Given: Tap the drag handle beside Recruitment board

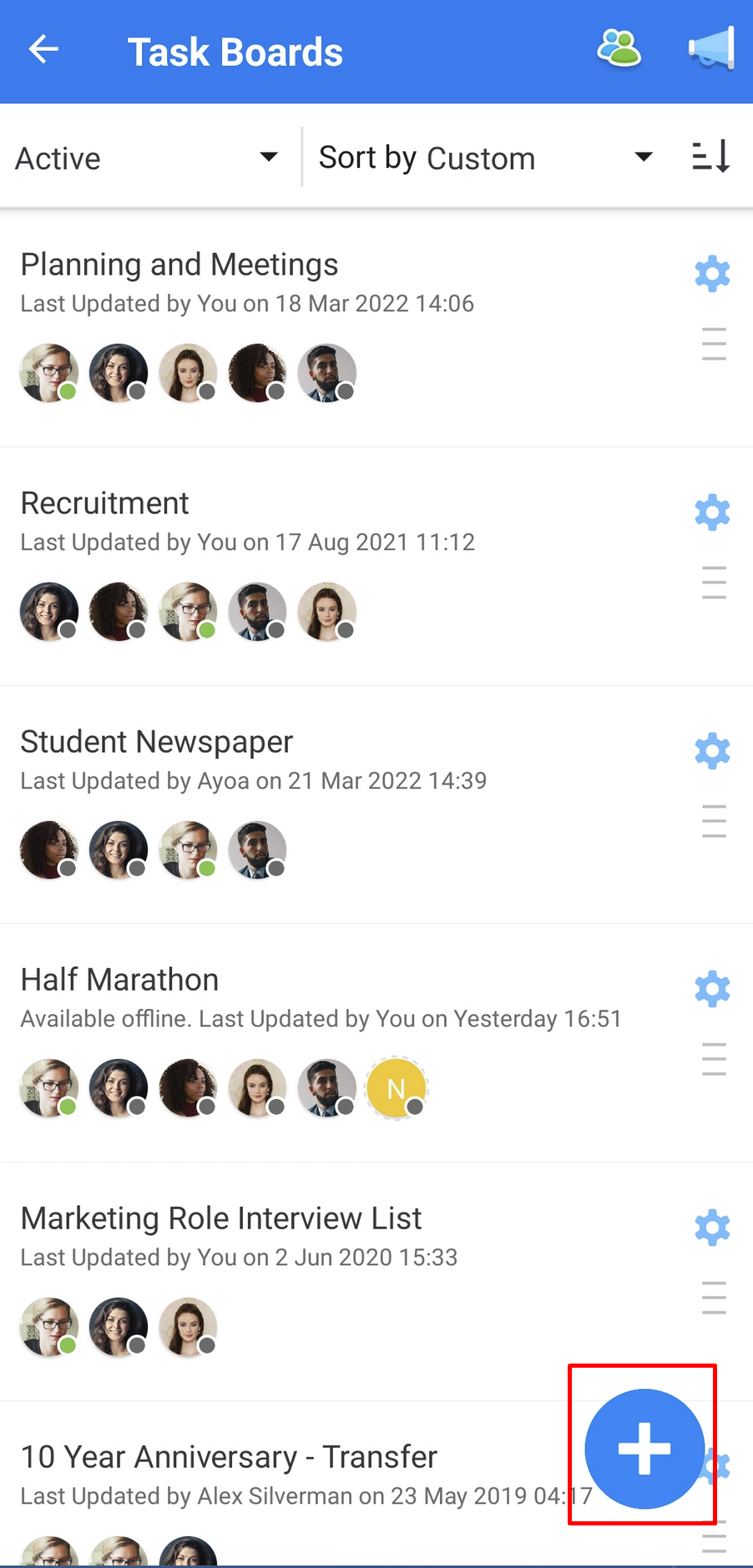Looking at the screenshot, I should point(714,582).
